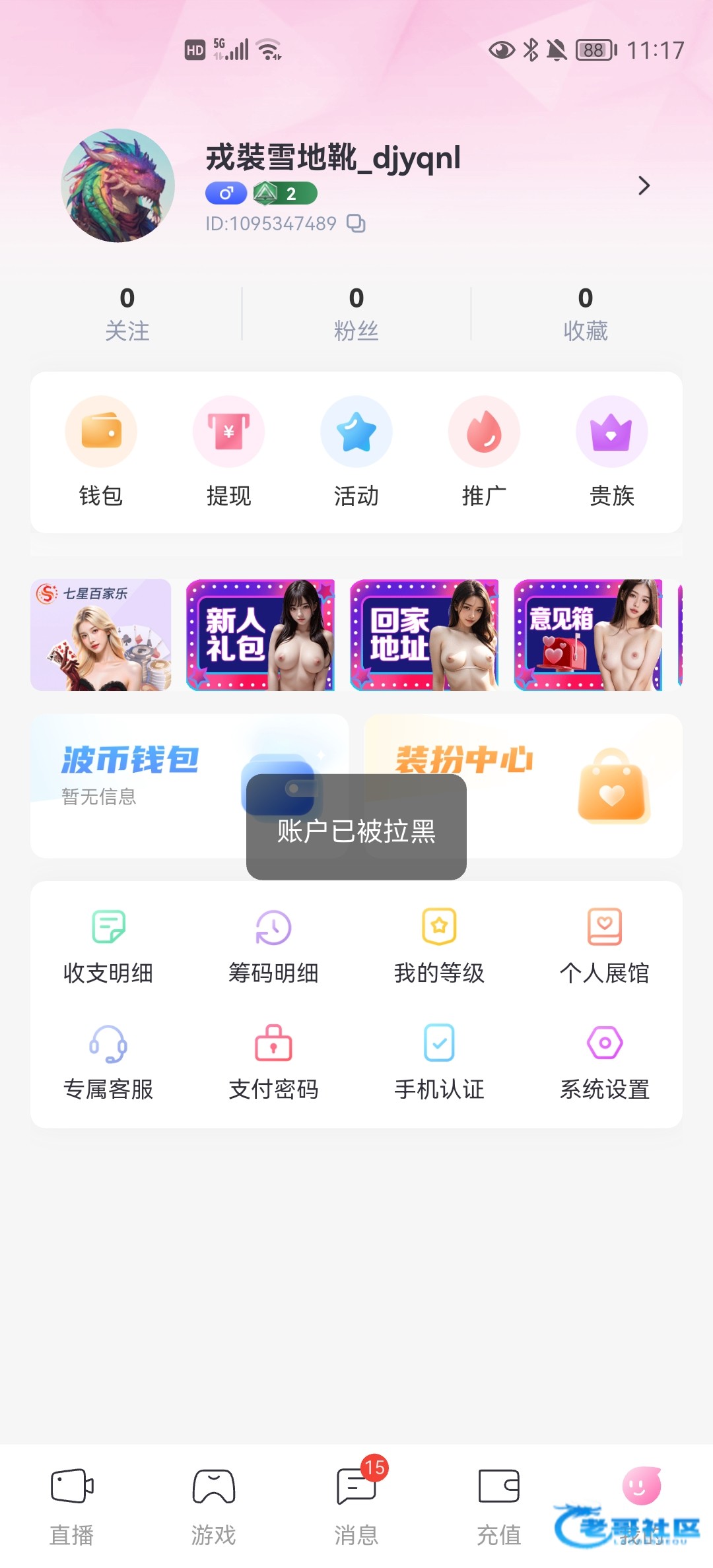Open 个人展馆 personal gallery
The height and width of the screenshot is (1568, 713).
604,945
